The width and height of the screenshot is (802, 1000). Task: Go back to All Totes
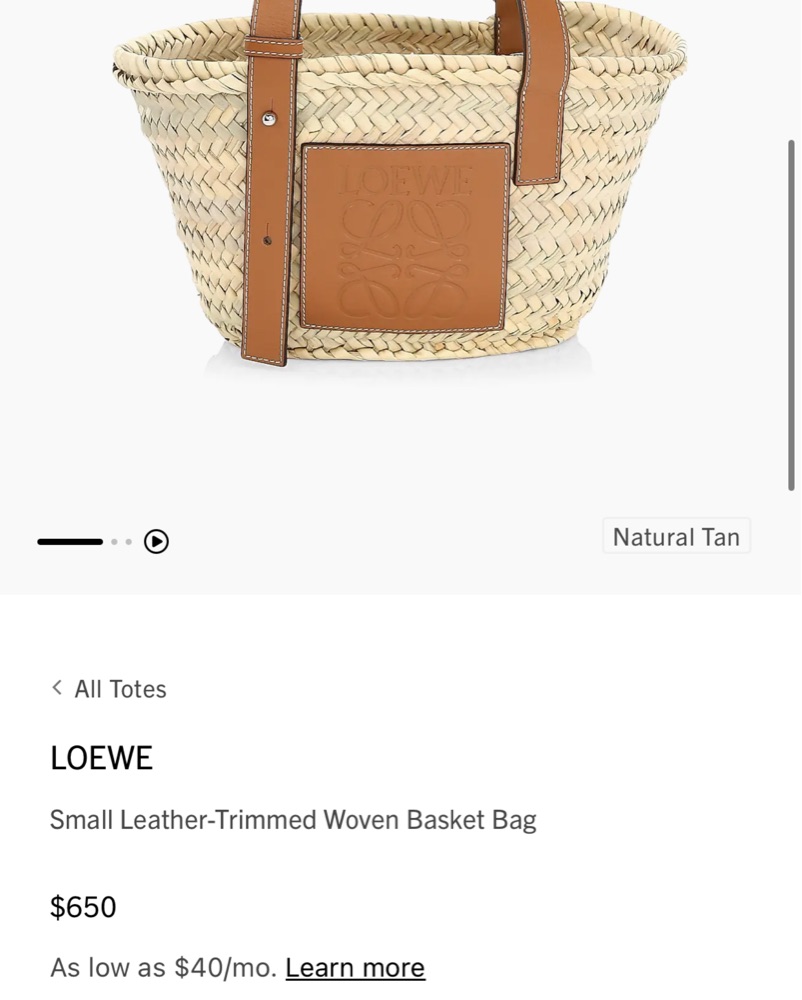click(x=109, y=689)
